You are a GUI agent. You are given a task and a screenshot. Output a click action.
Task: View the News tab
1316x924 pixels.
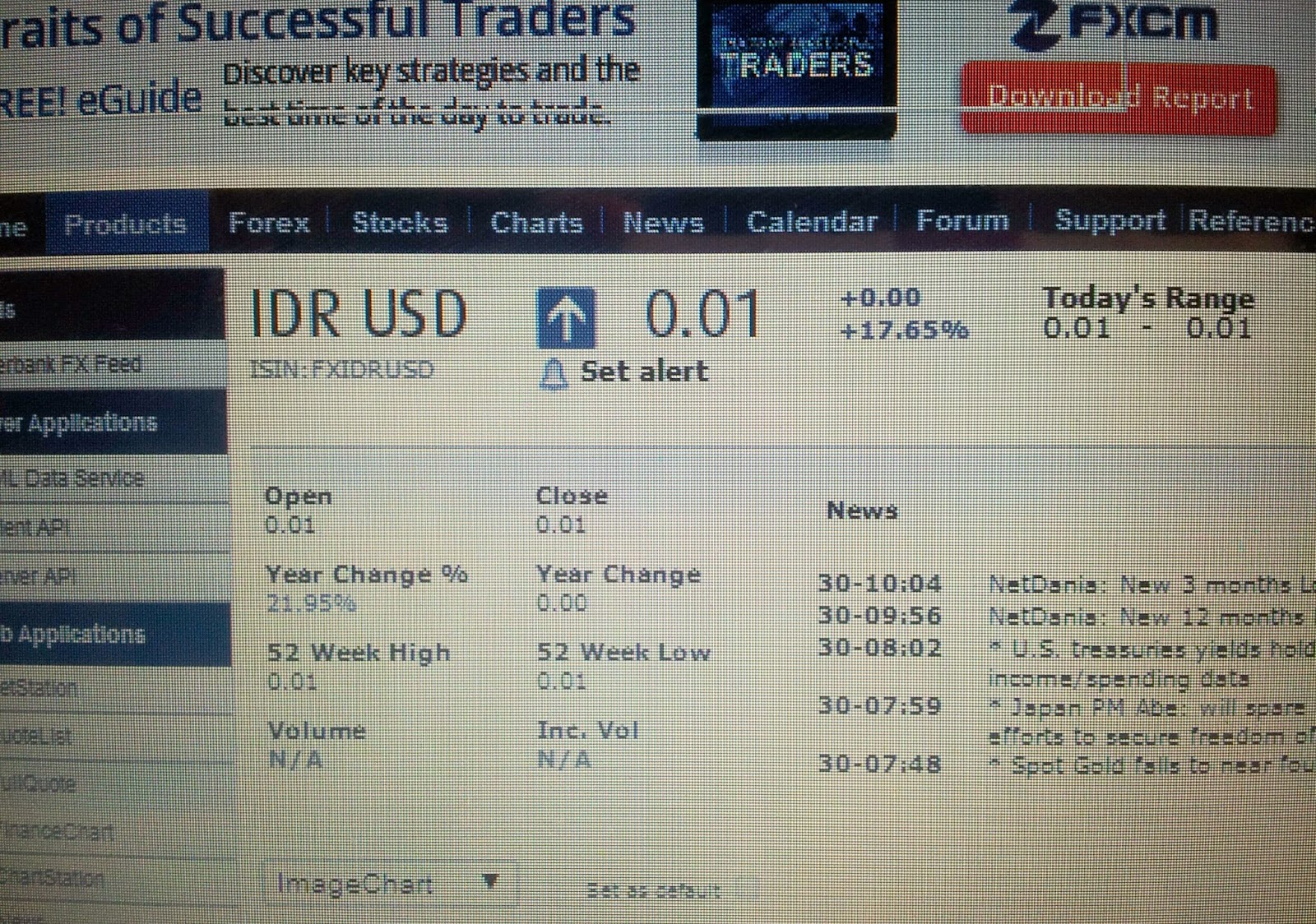pos(663,222)
